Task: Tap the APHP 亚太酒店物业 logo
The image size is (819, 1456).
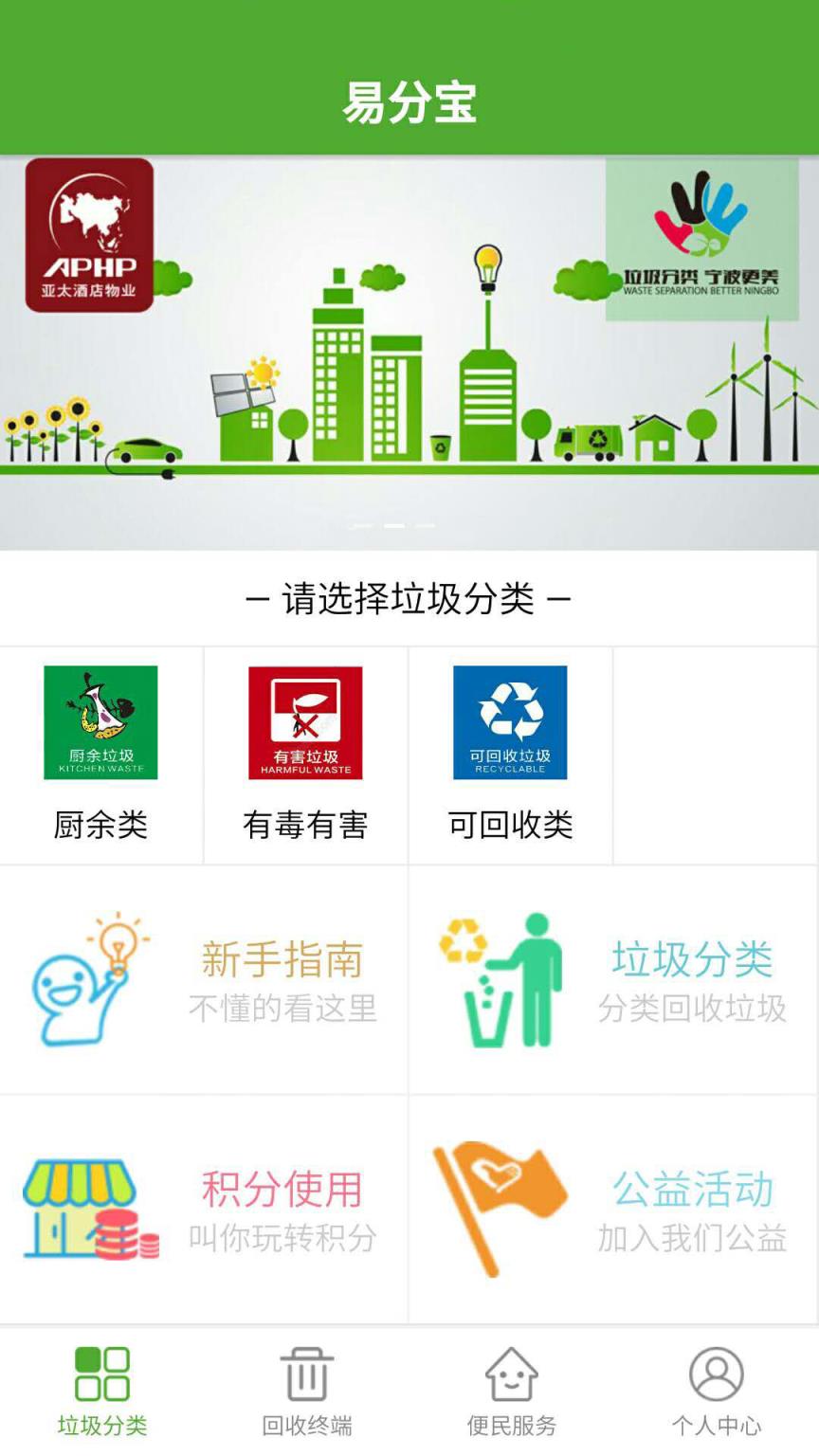Action: (x=90, y=233)
